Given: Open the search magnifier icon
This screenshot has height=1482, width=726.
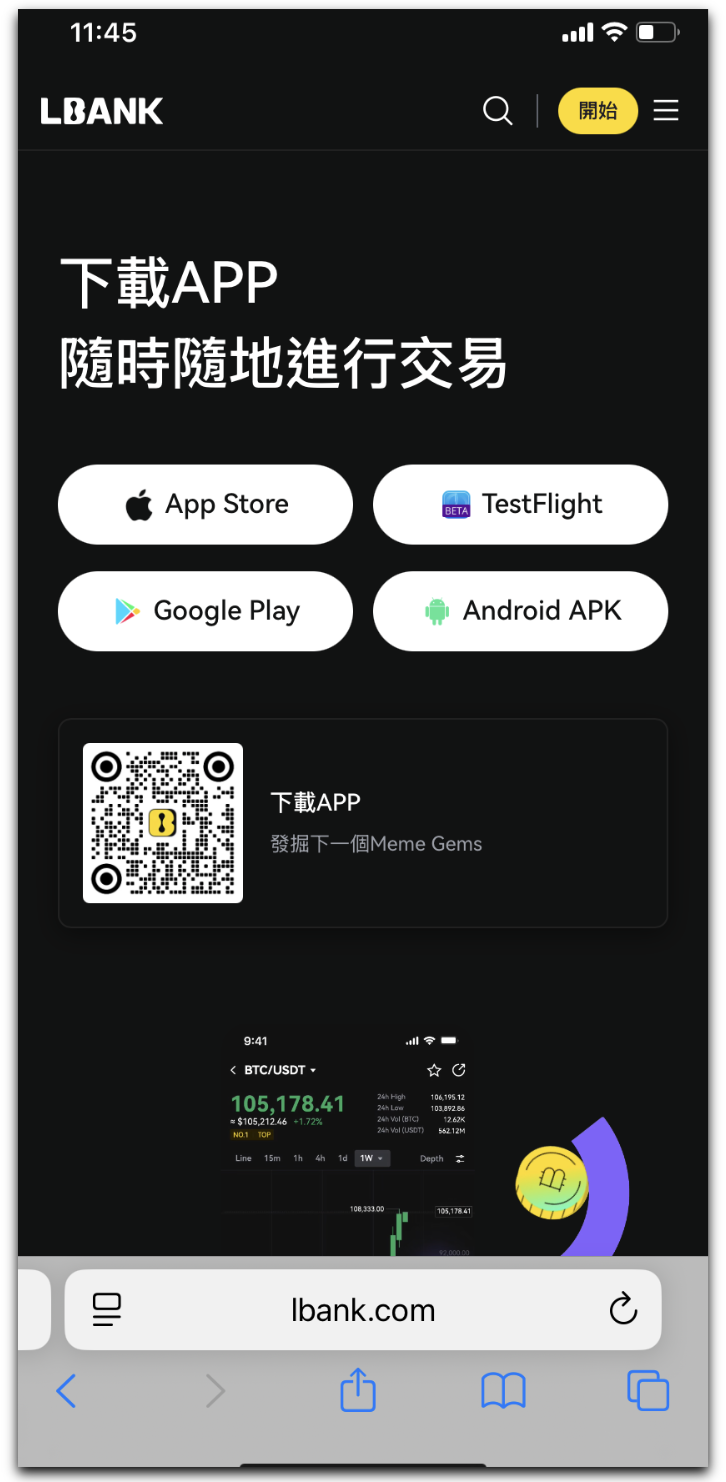Looking at the screenshot, I should click(x=497, y=110).
